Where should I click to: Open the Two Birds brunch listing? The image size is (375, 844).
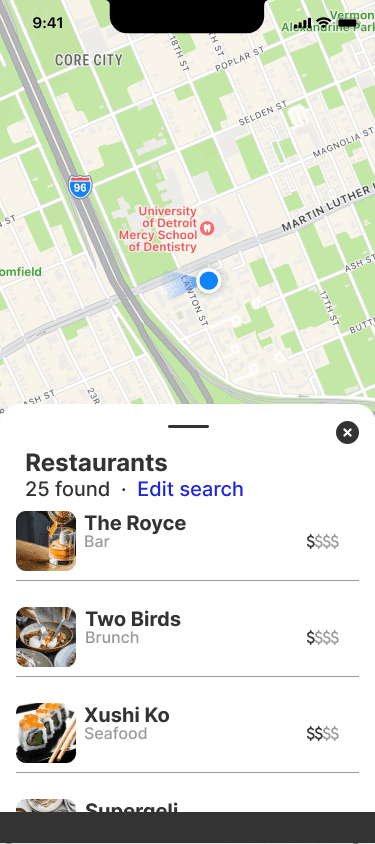tap(187, 637)
